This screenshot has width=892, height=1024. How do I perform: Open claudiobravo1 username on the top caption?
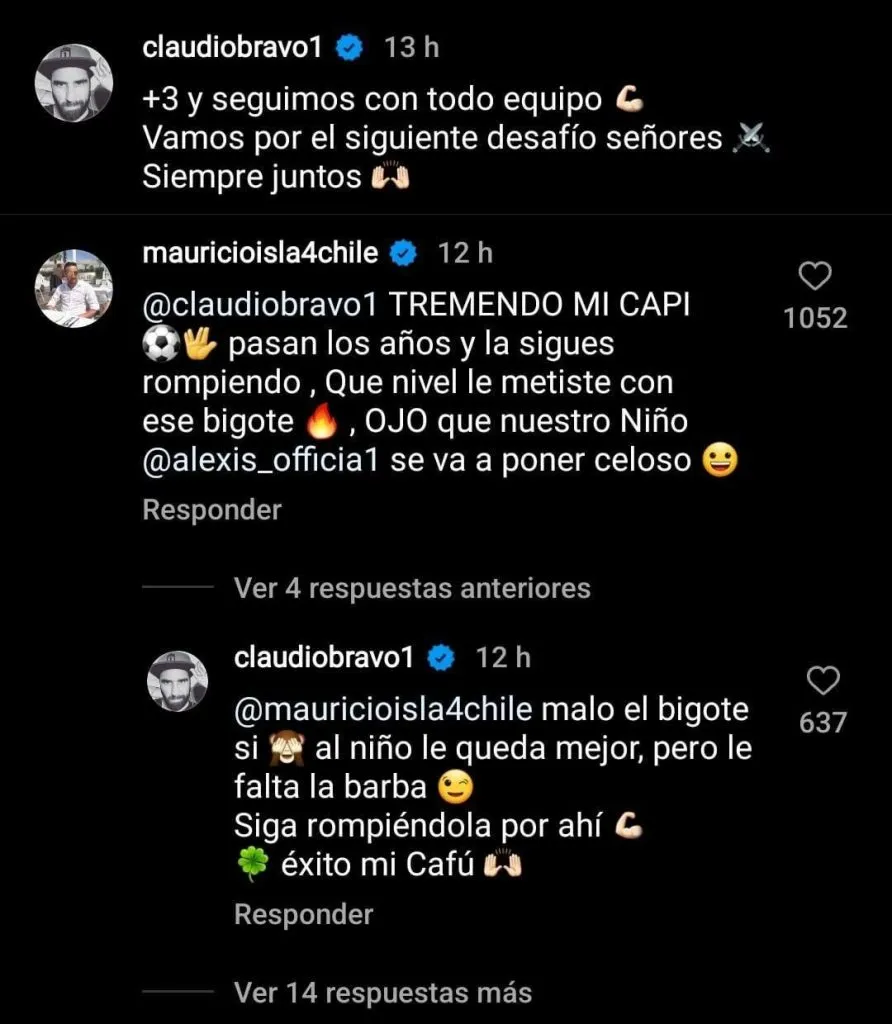[232, 46]
